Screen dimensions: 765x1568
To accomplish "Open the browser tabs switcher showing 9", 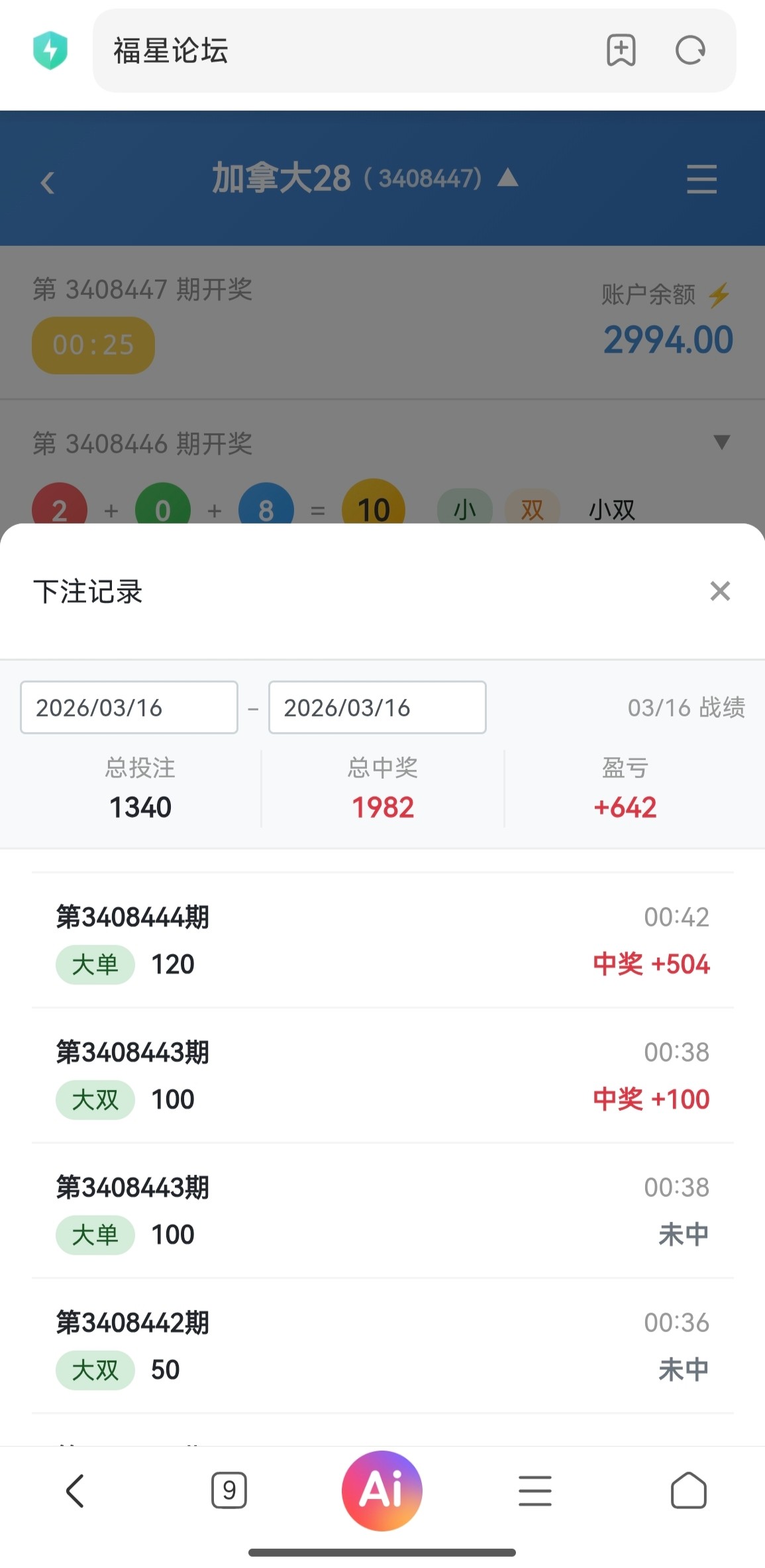I will click(229, 1490).
